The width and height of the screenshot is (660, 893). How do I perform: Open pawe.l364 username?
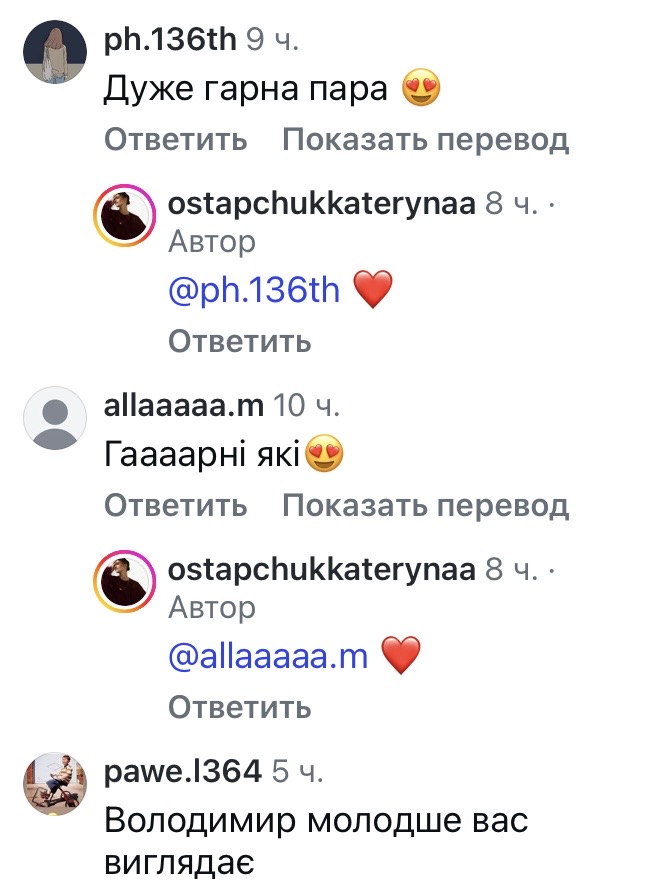point(183,771)
